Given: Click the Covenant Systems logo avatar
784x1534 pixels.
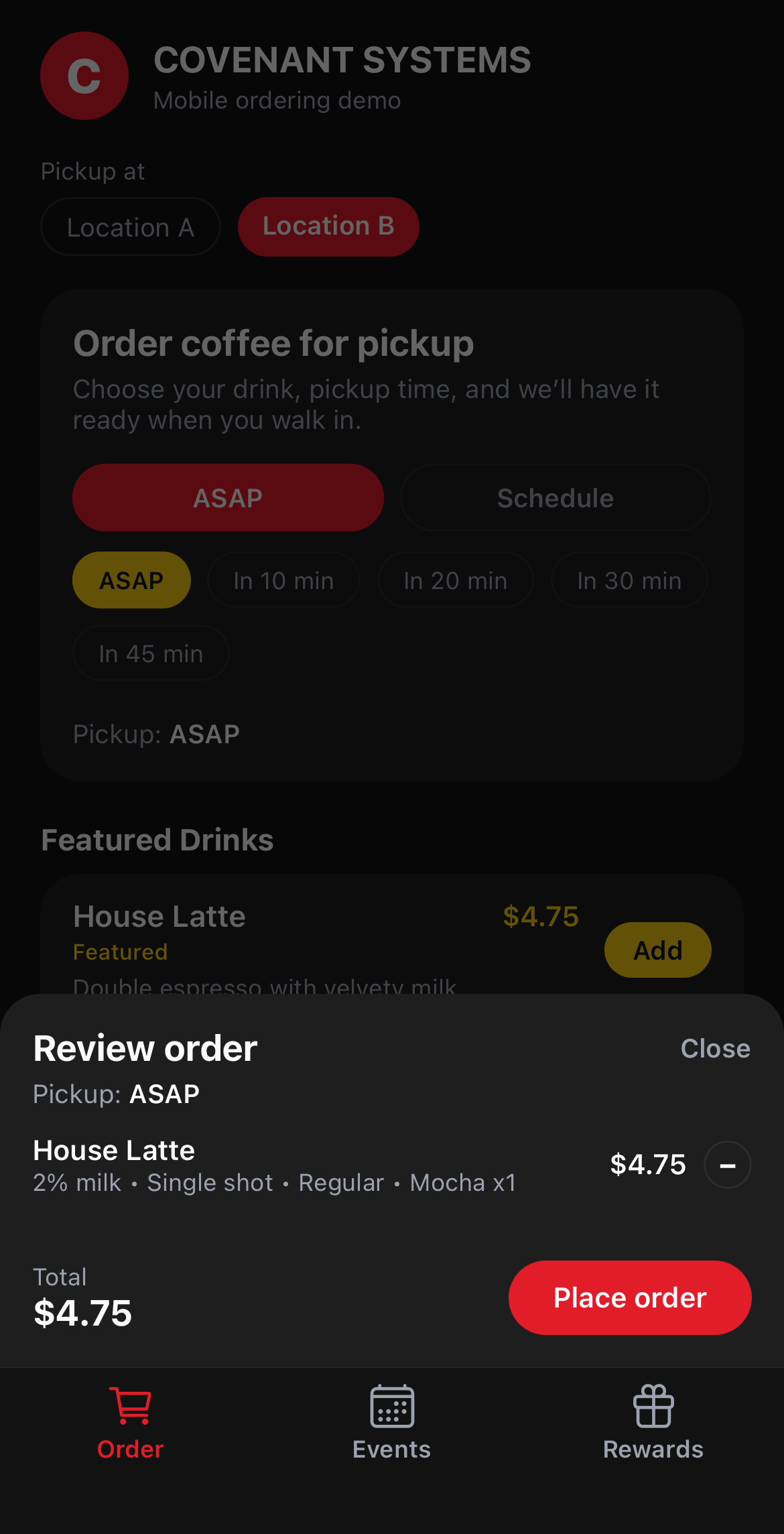Looking at the screenshot, I should (84, 76).
